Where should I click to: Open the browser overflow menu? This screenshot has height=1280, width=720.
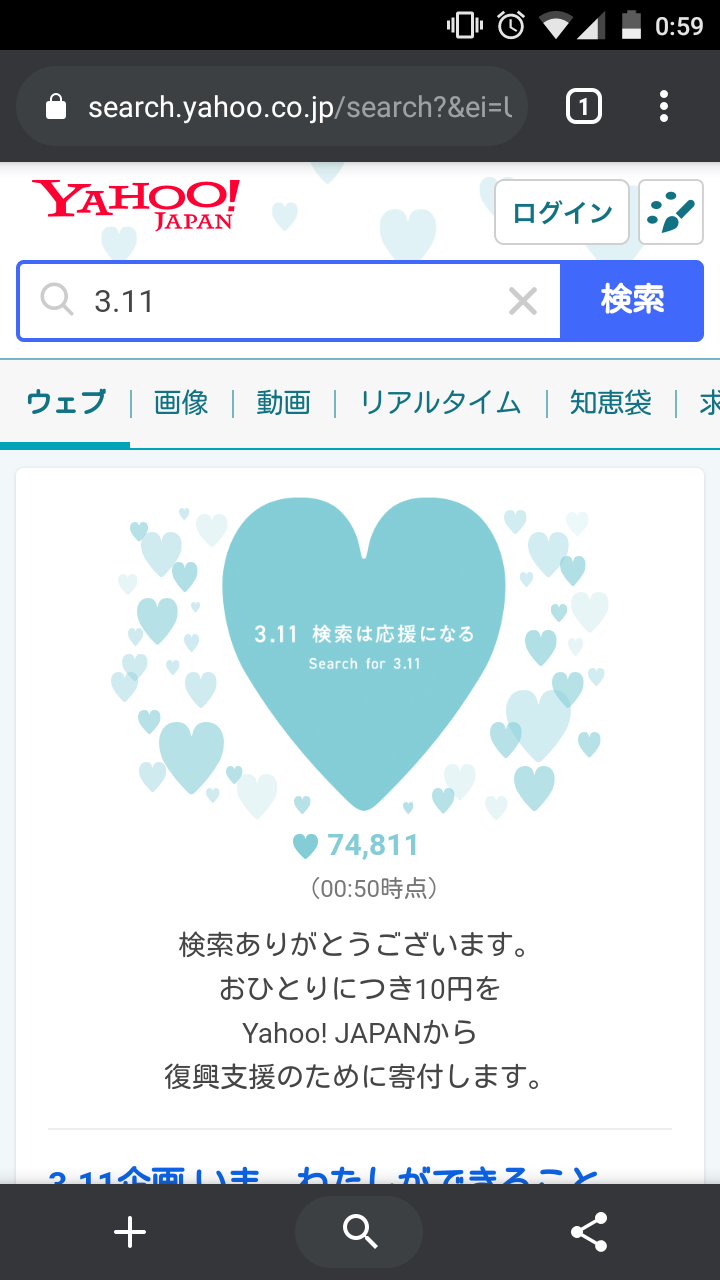(x=664, y=106)
